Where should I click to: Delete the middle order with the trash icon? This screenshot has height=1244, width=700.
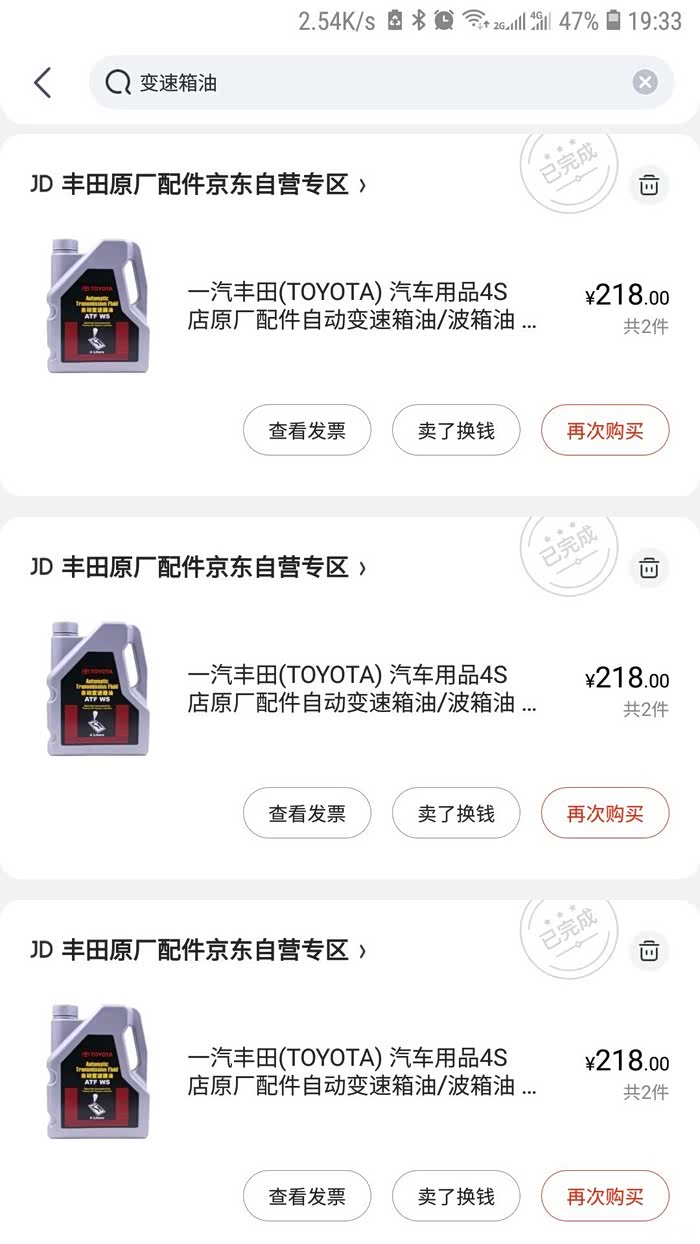649,568
